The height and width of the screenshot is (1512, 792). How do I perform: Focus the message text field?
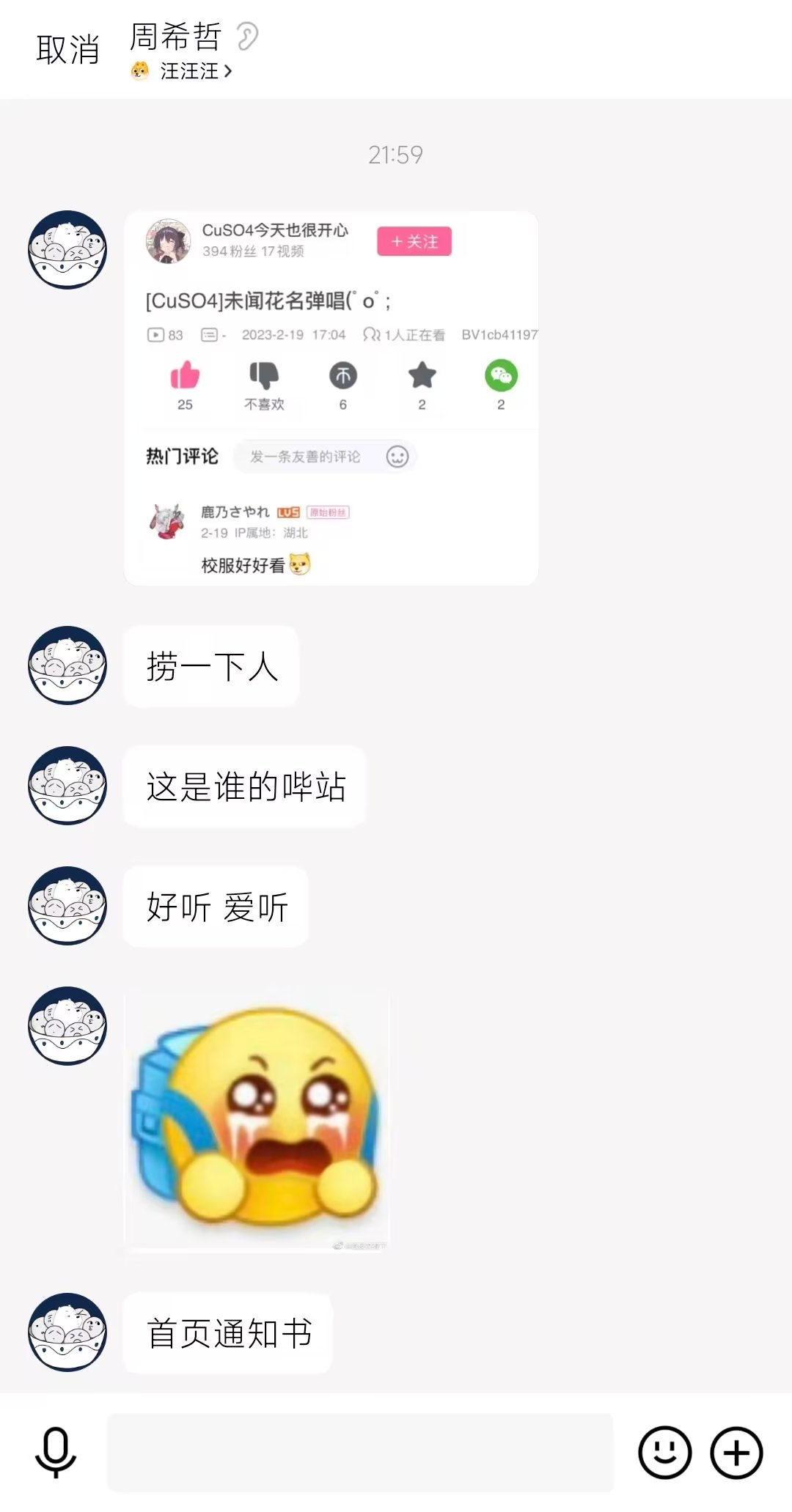pos(359,1452)
